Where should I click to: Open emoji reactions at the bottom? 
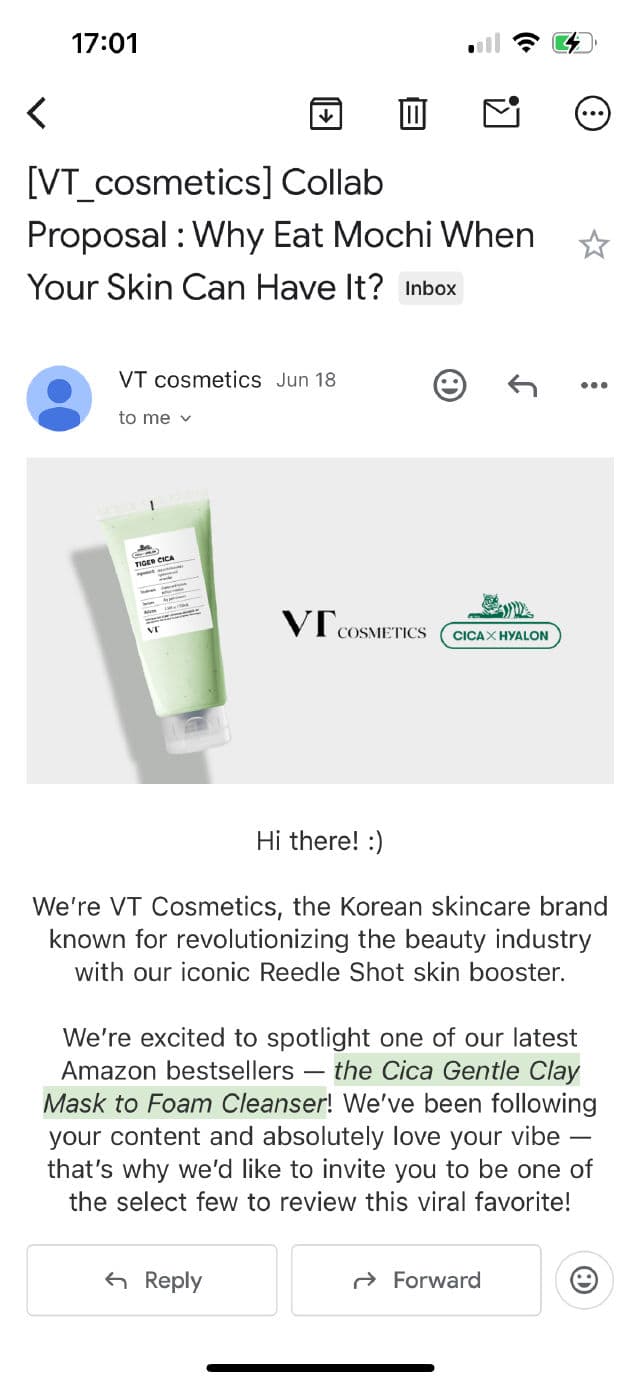(x=584, y=1280)
